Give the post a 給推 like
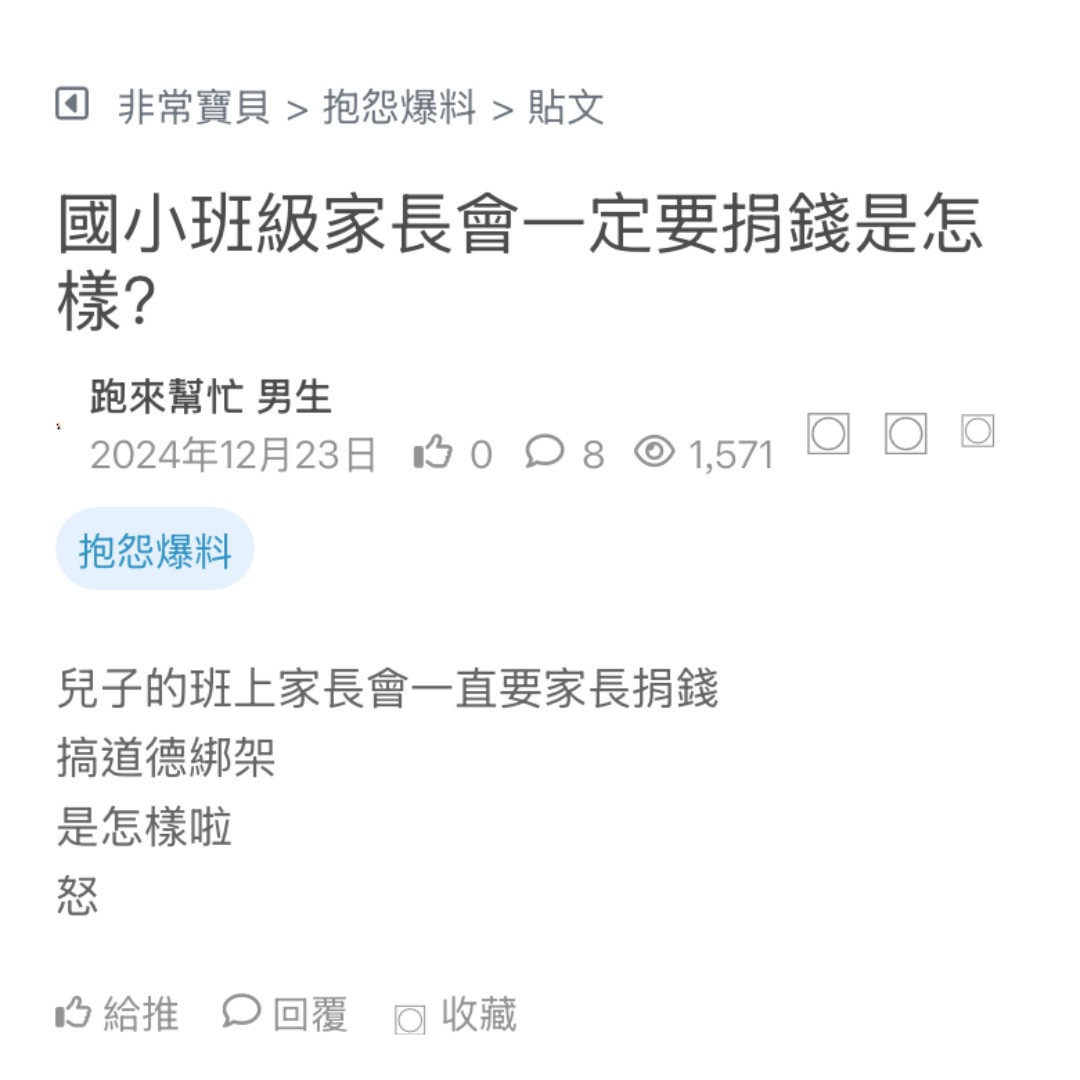The width and height of the screenshot is (1080, 1080). pos(117,1014)
